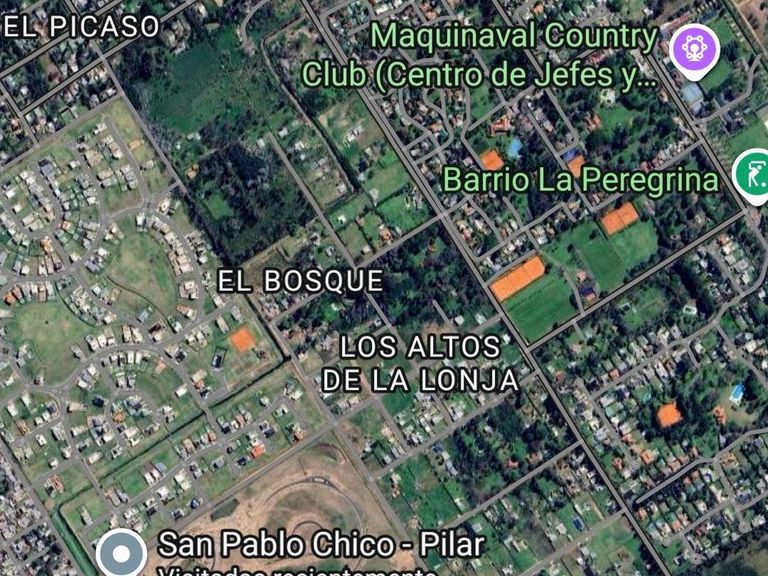Select the Barrio La Peregrina green marker
This screenshot has height=576, width=768.
click(x=751, y=175)
